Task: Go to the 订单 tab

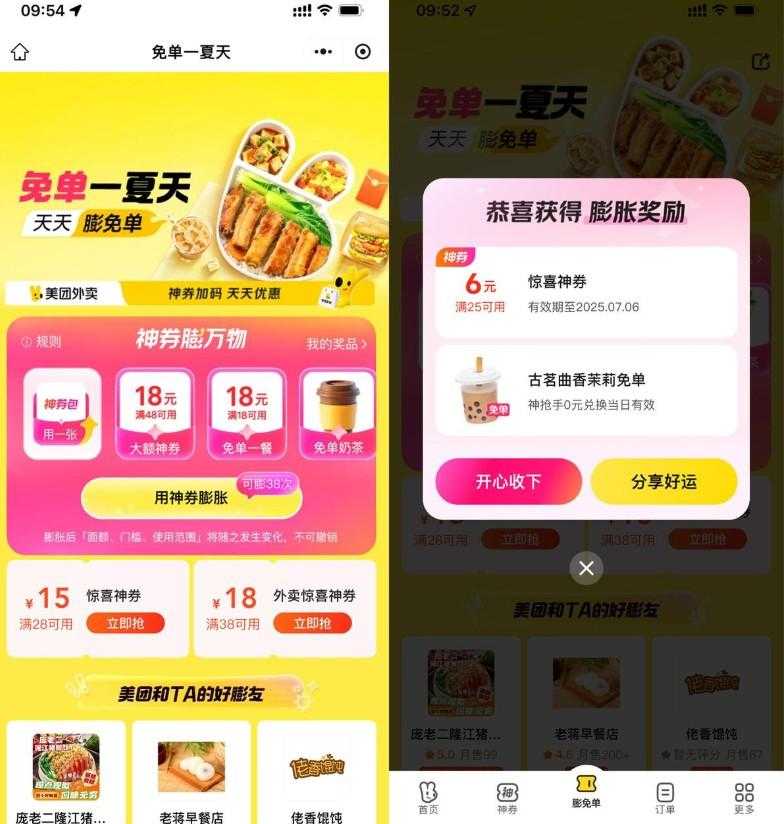Action: pos(665,797)
